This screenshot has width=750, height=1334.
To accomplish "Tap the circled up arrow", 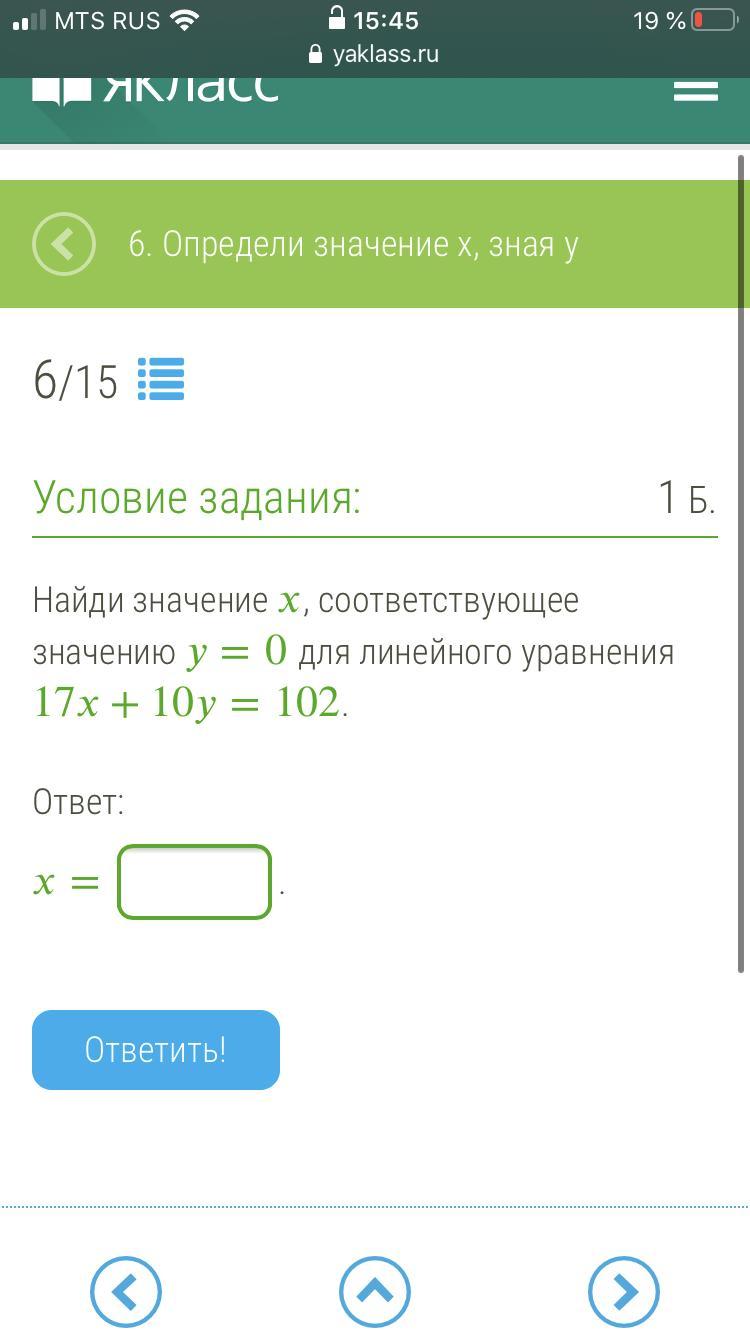I will [375, 1292].
